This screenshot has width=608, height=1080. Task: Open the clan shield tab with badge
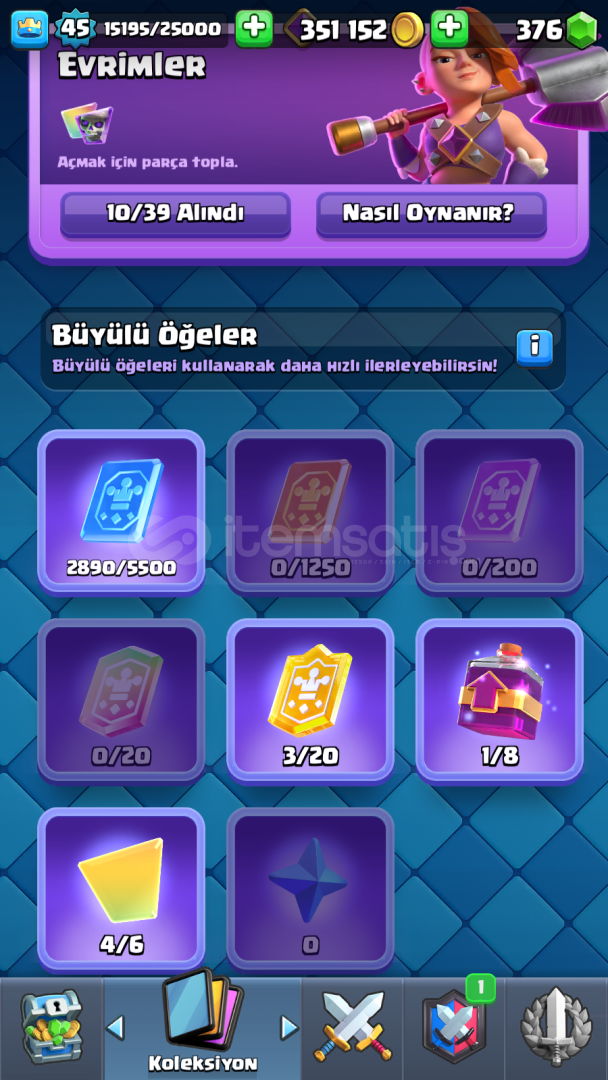click(455, 1027)
